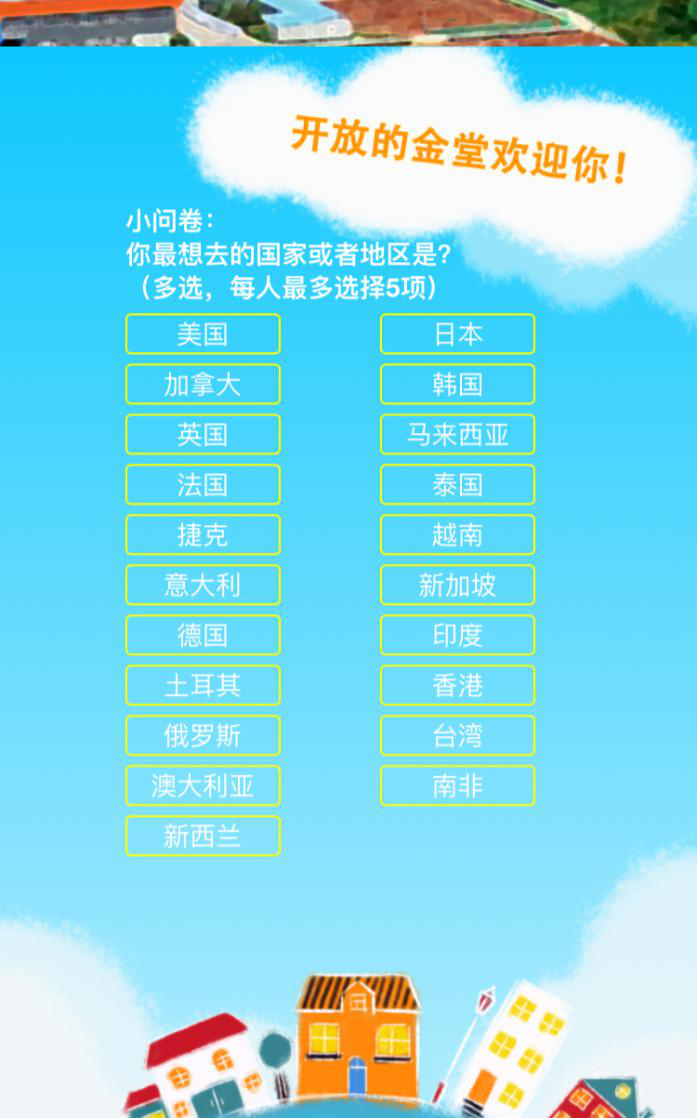Viewport: 697px width, 1118px height.
Task: Select 香港 as a destination
Action: click(x=458, y=685)
